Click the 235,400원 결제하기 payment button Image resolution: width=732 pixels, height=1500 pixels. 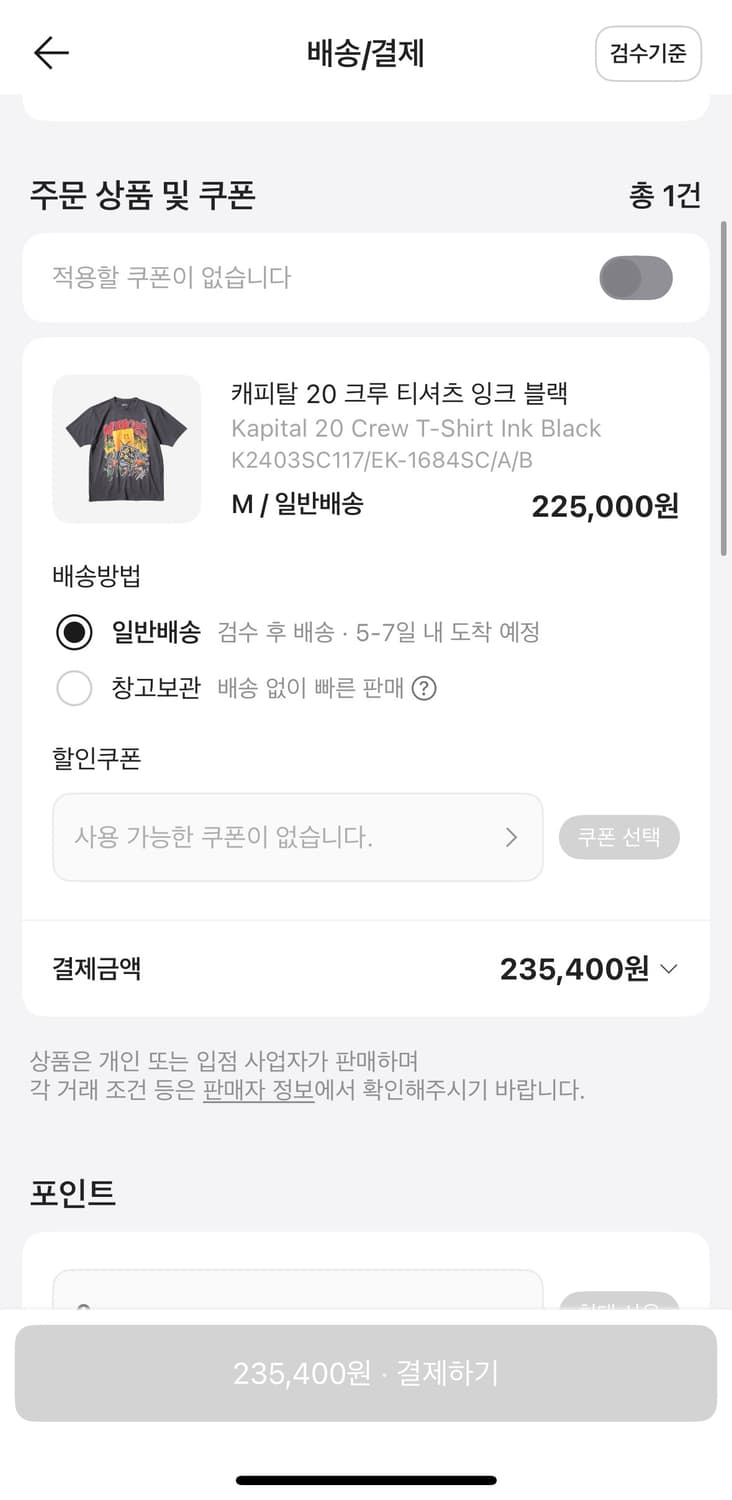pyautogui.click(x=366, y=1373)
